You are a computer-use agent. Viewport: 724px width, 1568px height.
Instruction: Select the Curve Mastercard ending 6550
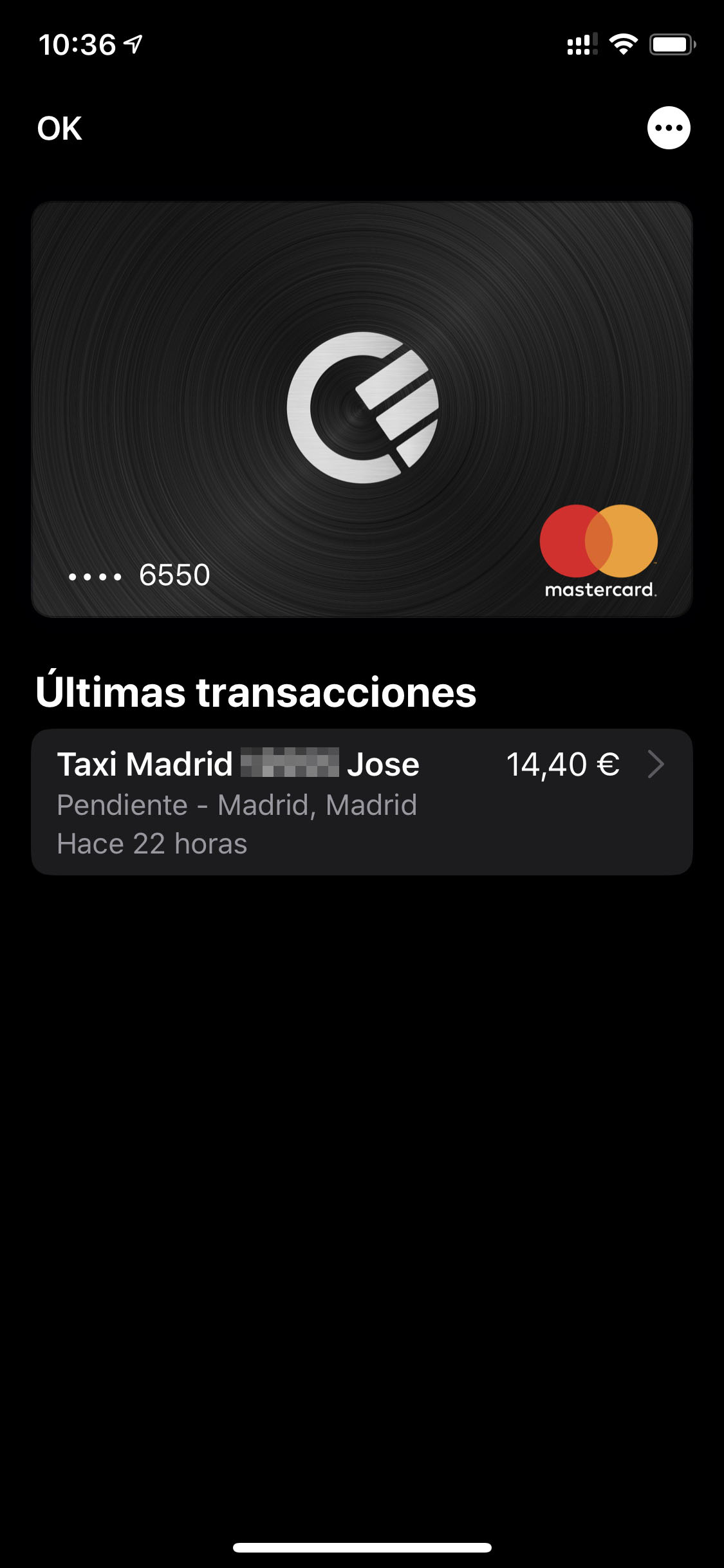(x=362, y=409)
